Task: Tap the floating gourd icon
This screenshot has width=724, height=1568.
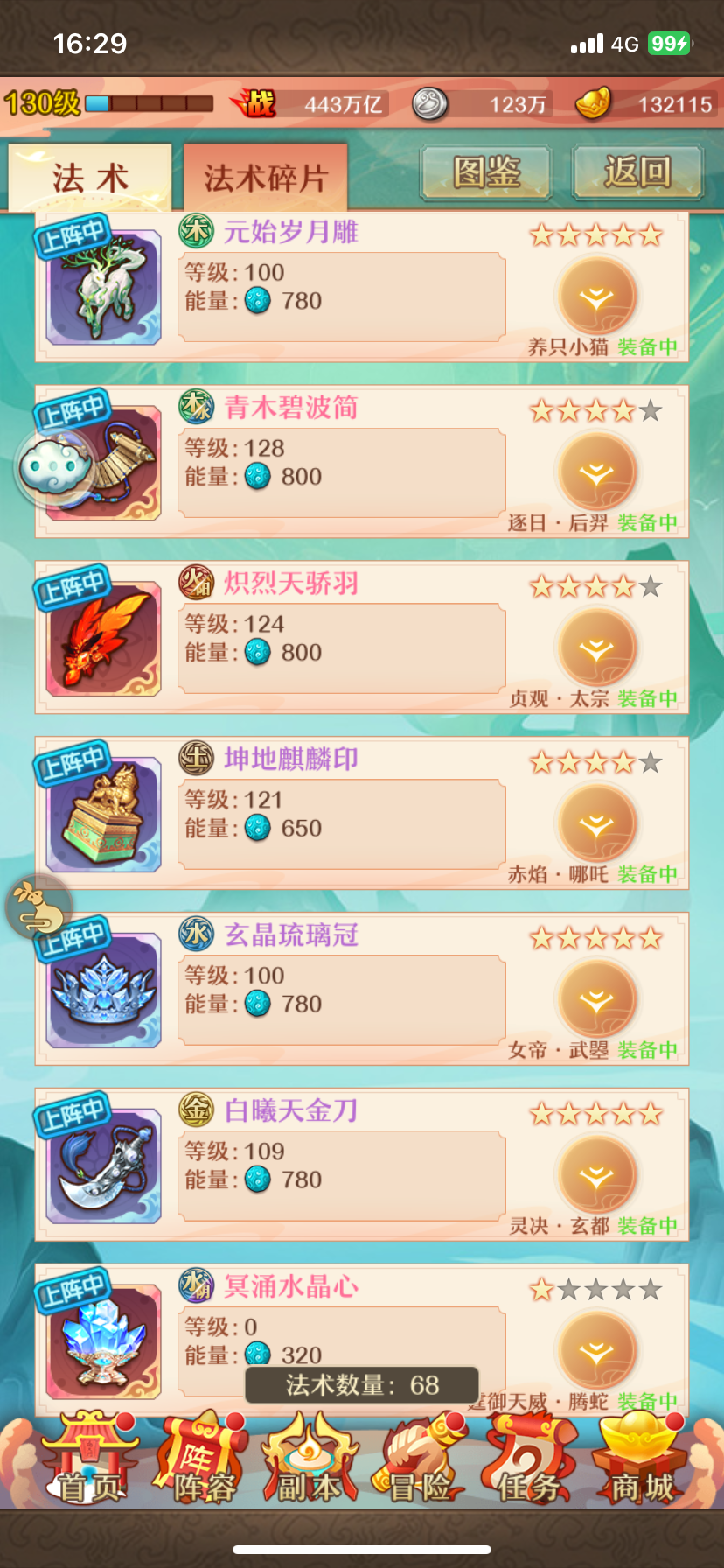Action: point(38,906)
